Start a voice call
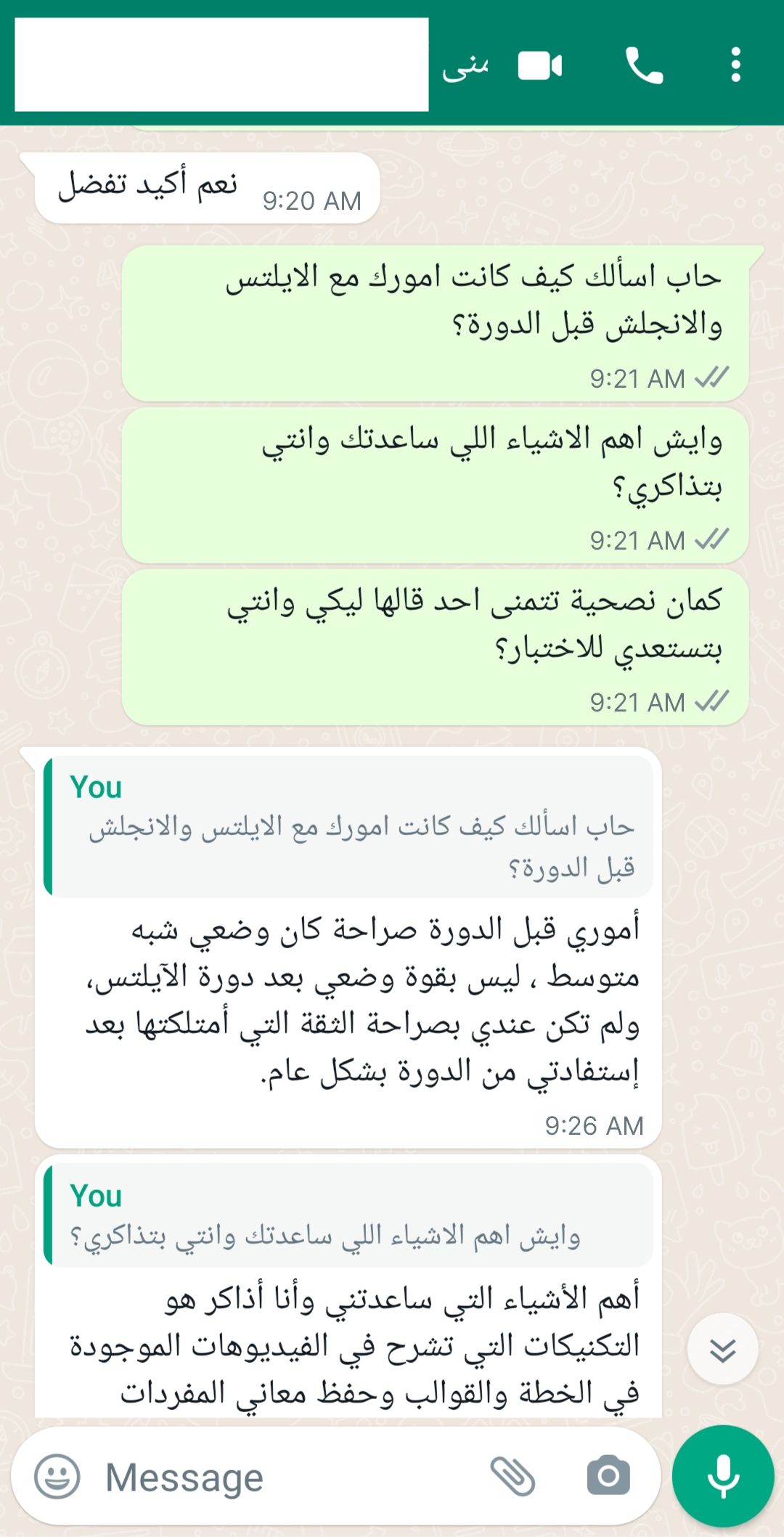This screenshot has height=1537, width=784. pyautogui.click(x=644, y=66)
